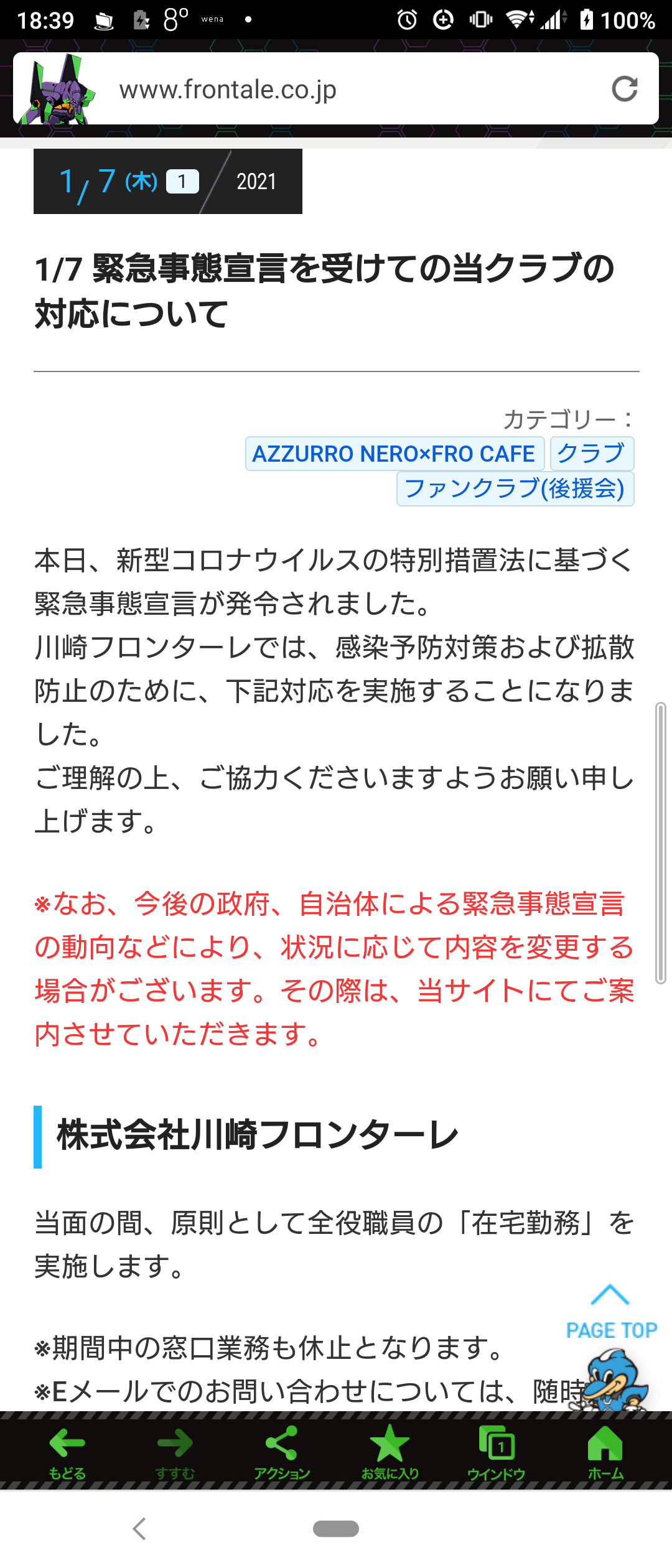
Task: Tap the system back arrow
Action: point(139,1529)
